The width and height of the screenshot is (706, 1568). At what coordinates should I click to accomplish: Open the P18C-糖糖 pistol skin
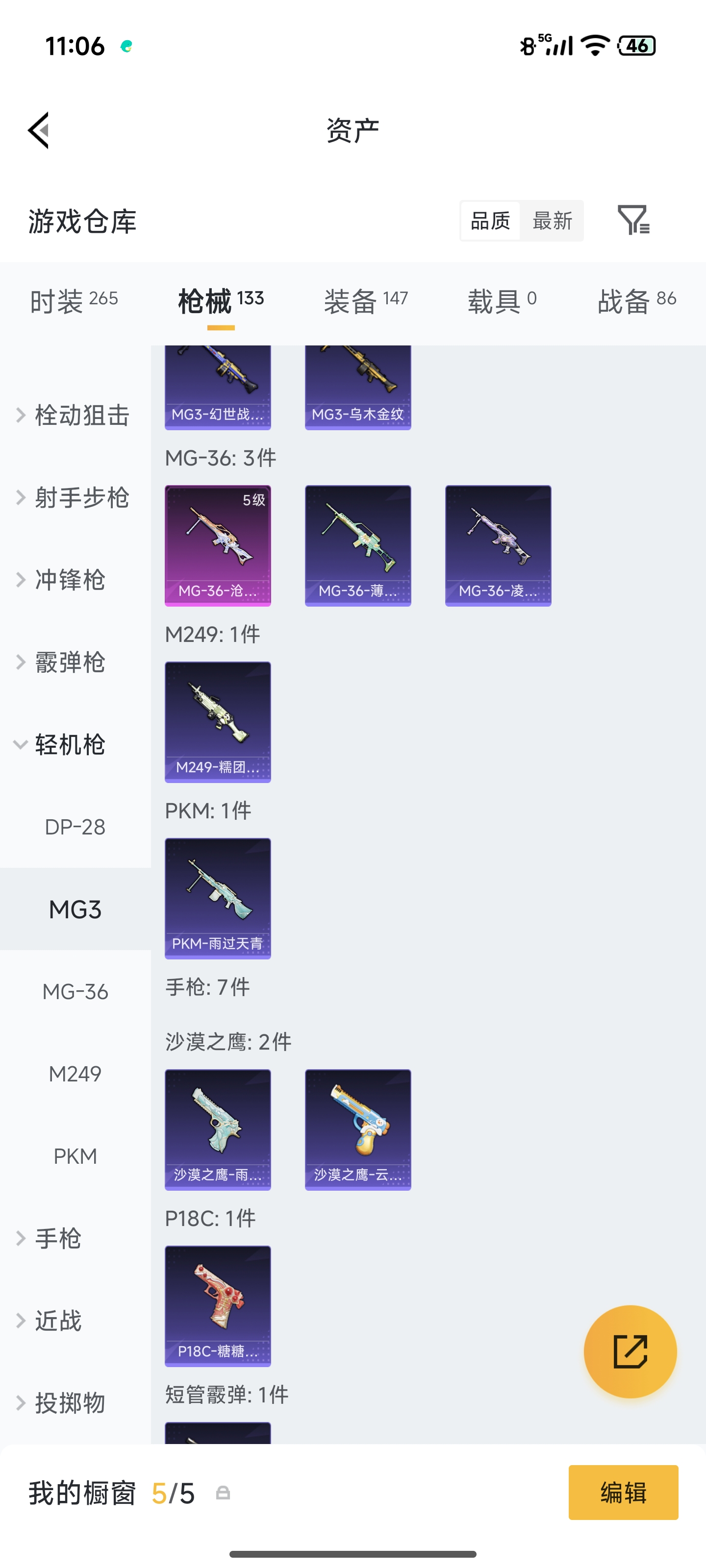(x=218, y=1306)
